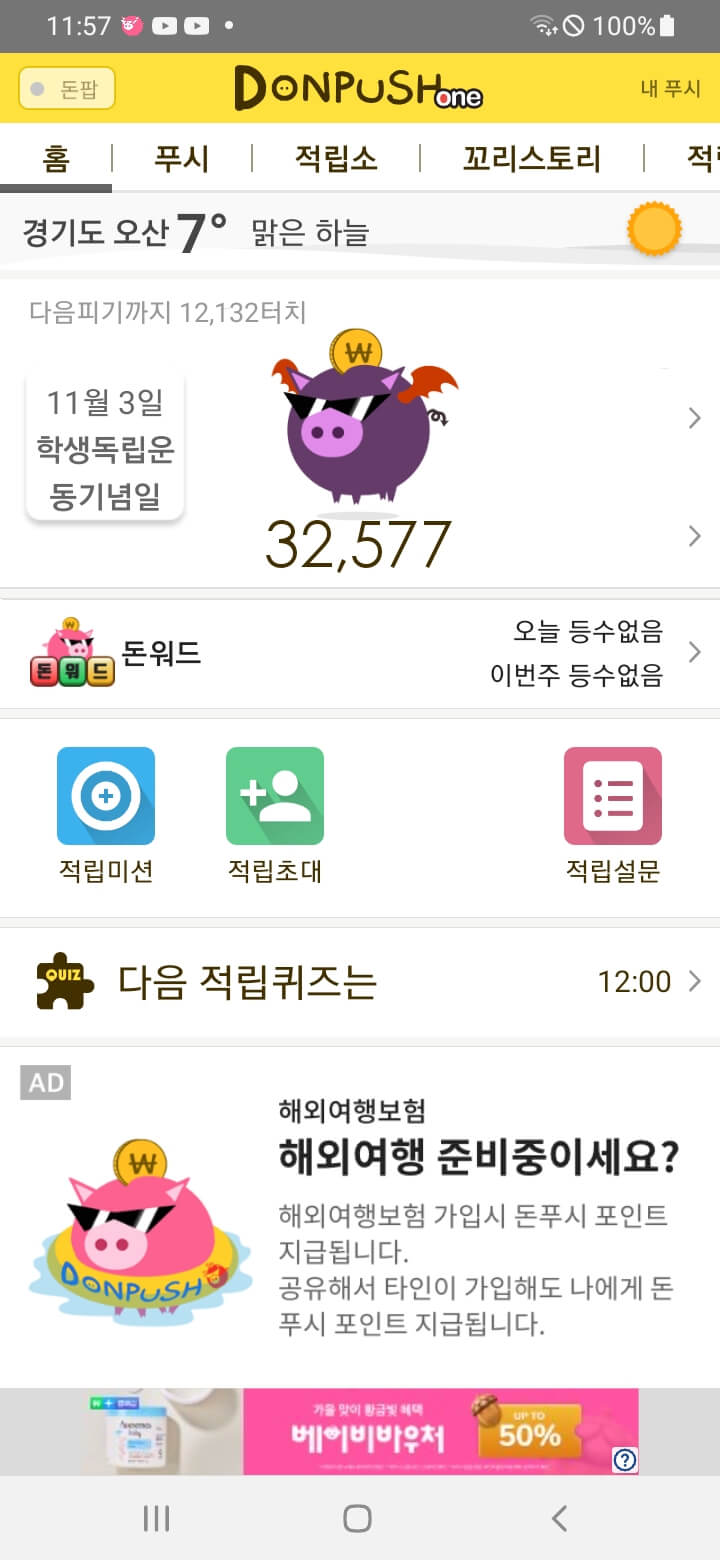Open the recent apps system button
Image resolution: width=720 pixels, height=1560 pixels.
pos(156,1518)
